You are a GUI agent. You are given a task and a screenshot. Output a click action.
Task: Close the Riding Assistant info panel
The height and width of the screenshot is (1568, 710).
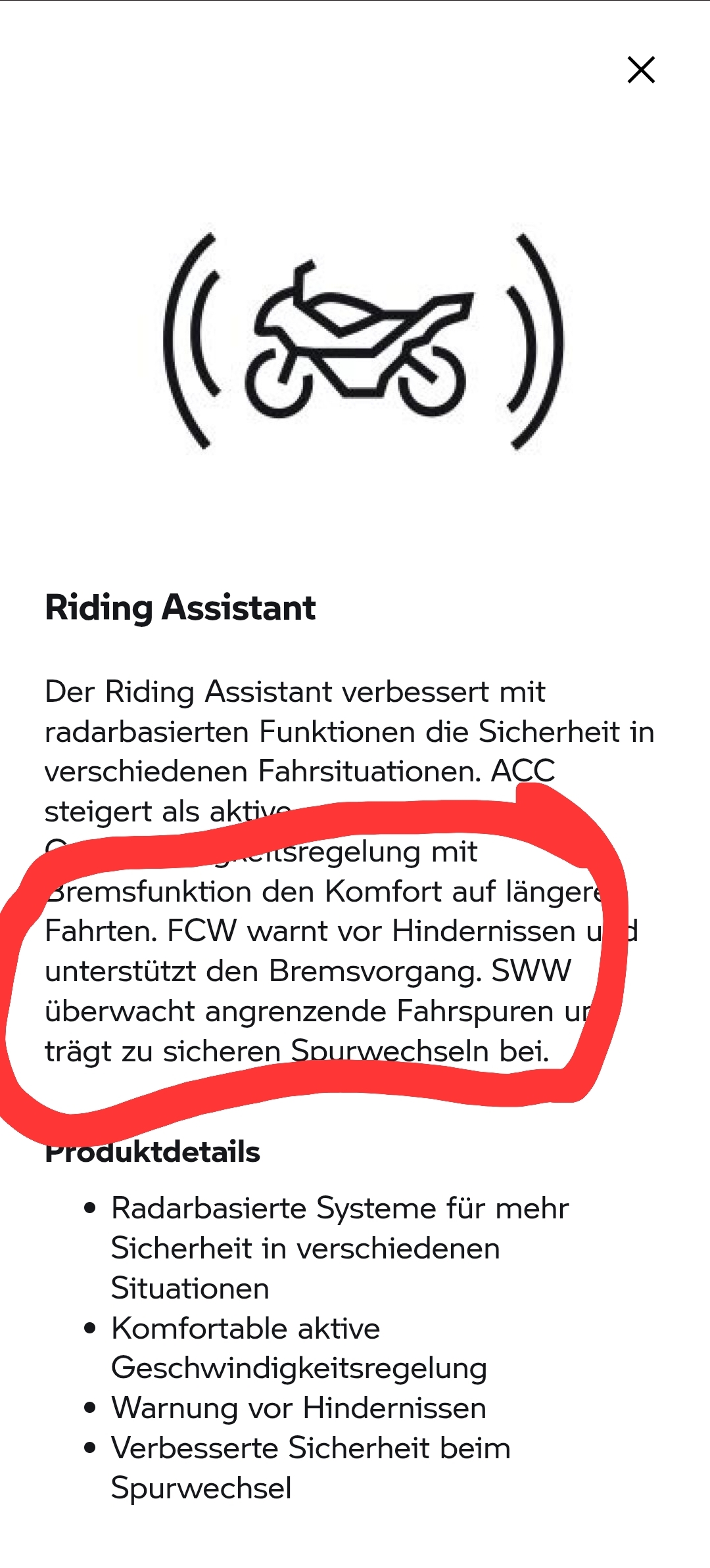pos(641,70)
